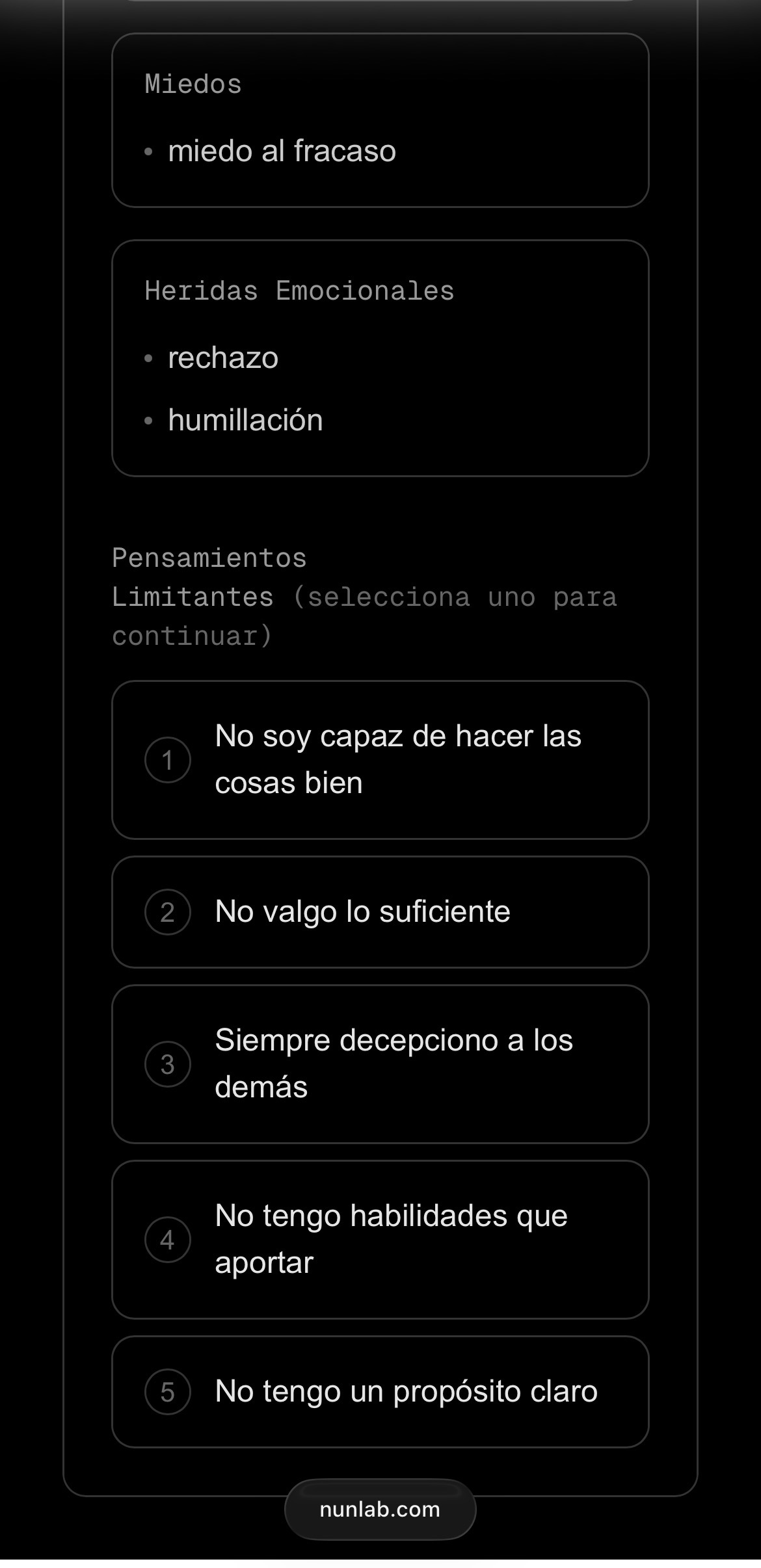
Task: Select option 'Siempre decepciono a los demás'
Action: tap(380, 1064)
